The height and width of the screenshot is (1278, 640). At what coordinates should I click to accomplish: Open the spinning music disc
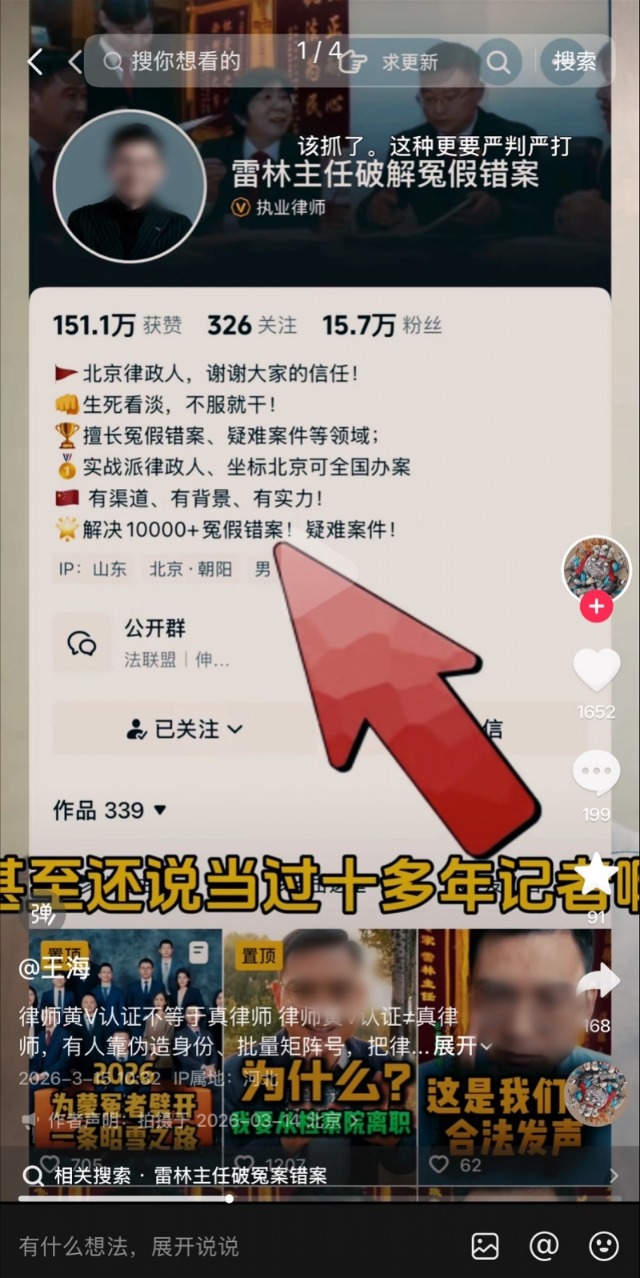point(596,1093)
